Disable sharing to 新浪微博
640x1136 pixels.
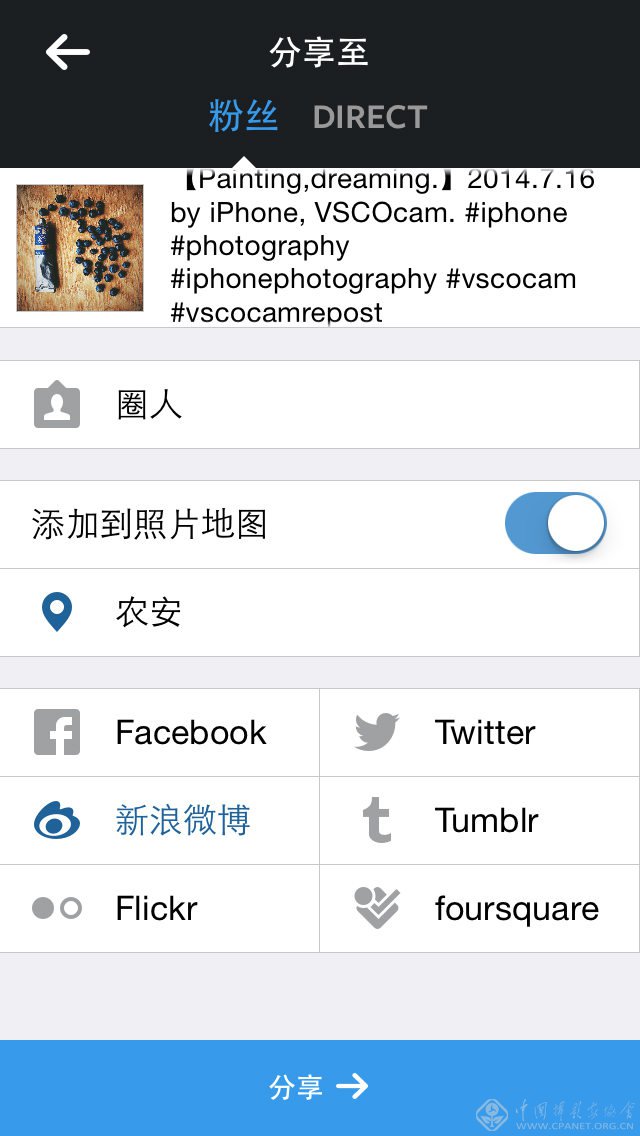pos(160,820)
